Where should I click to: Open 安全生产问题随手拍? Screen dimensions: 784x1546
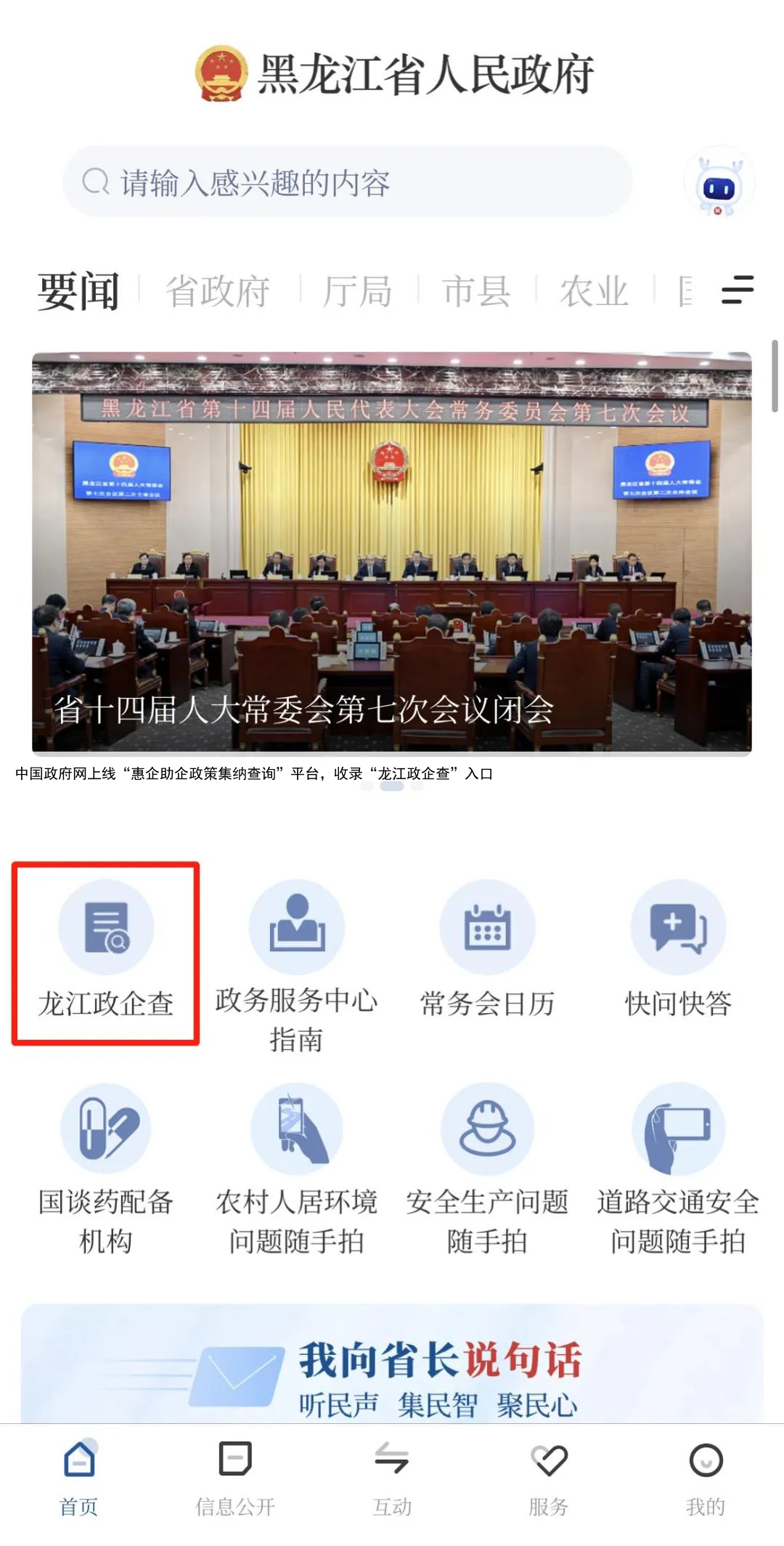(487, 1168)
